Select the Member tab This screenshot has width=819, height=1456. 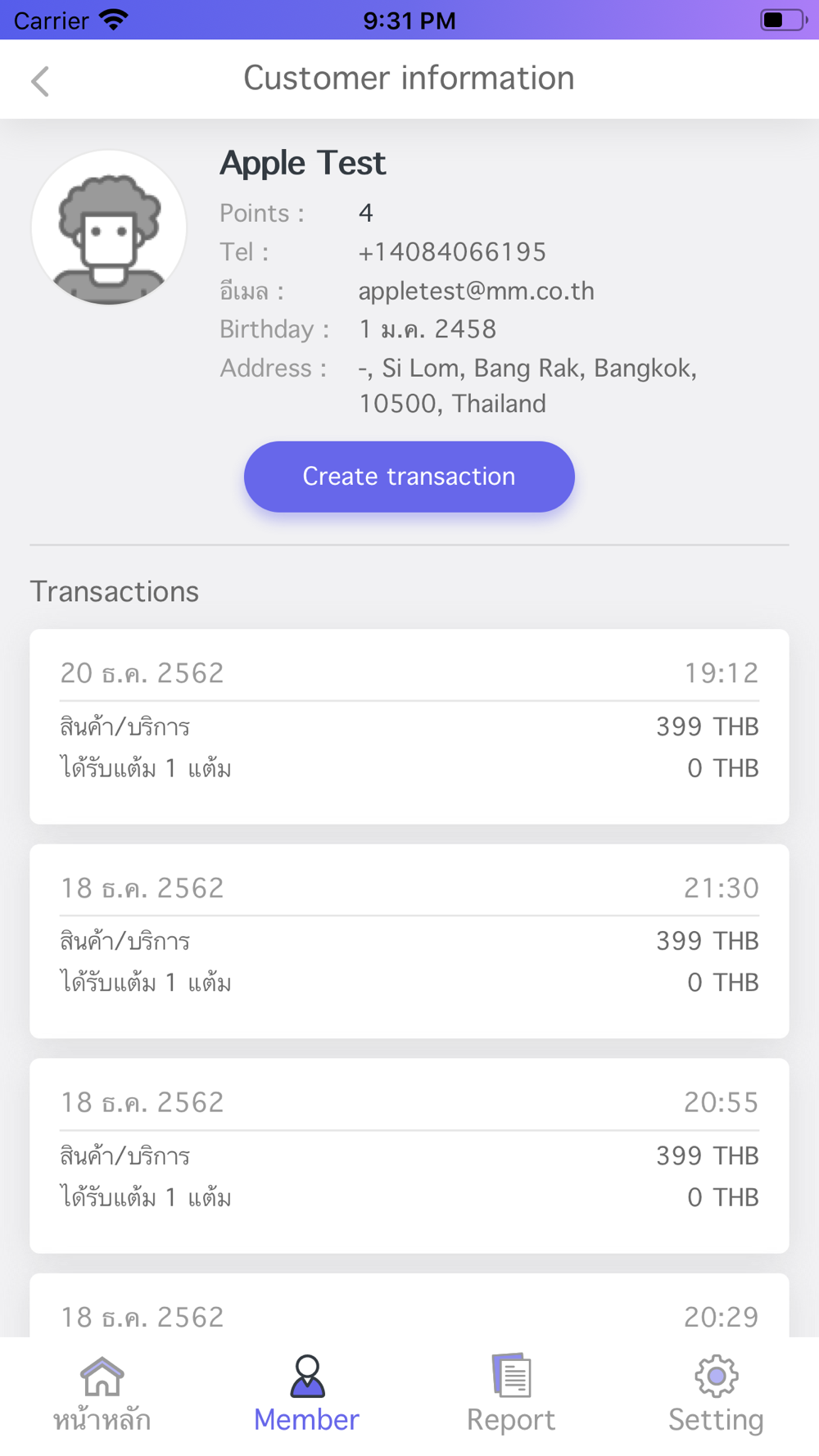pyautogui.click(x=307, y=1395)
